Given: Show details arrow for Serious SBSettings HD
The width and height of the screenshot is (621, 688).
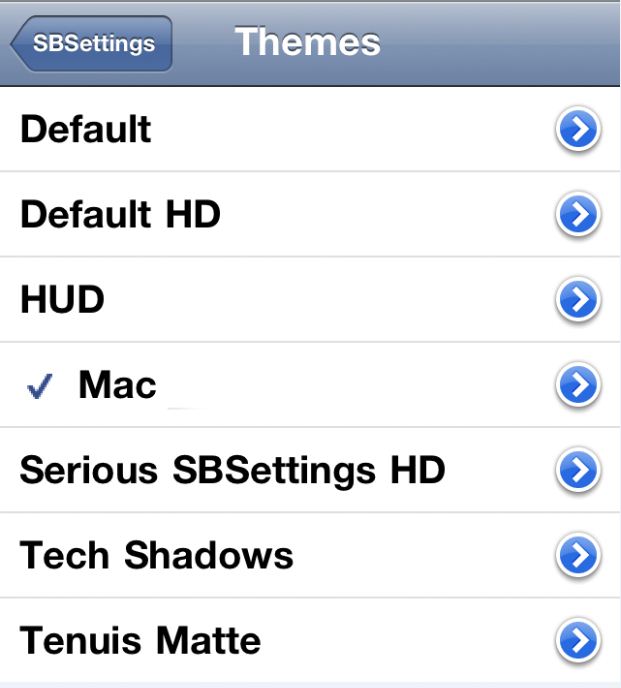Looking at the screenshot, I should tap(577, 470).
